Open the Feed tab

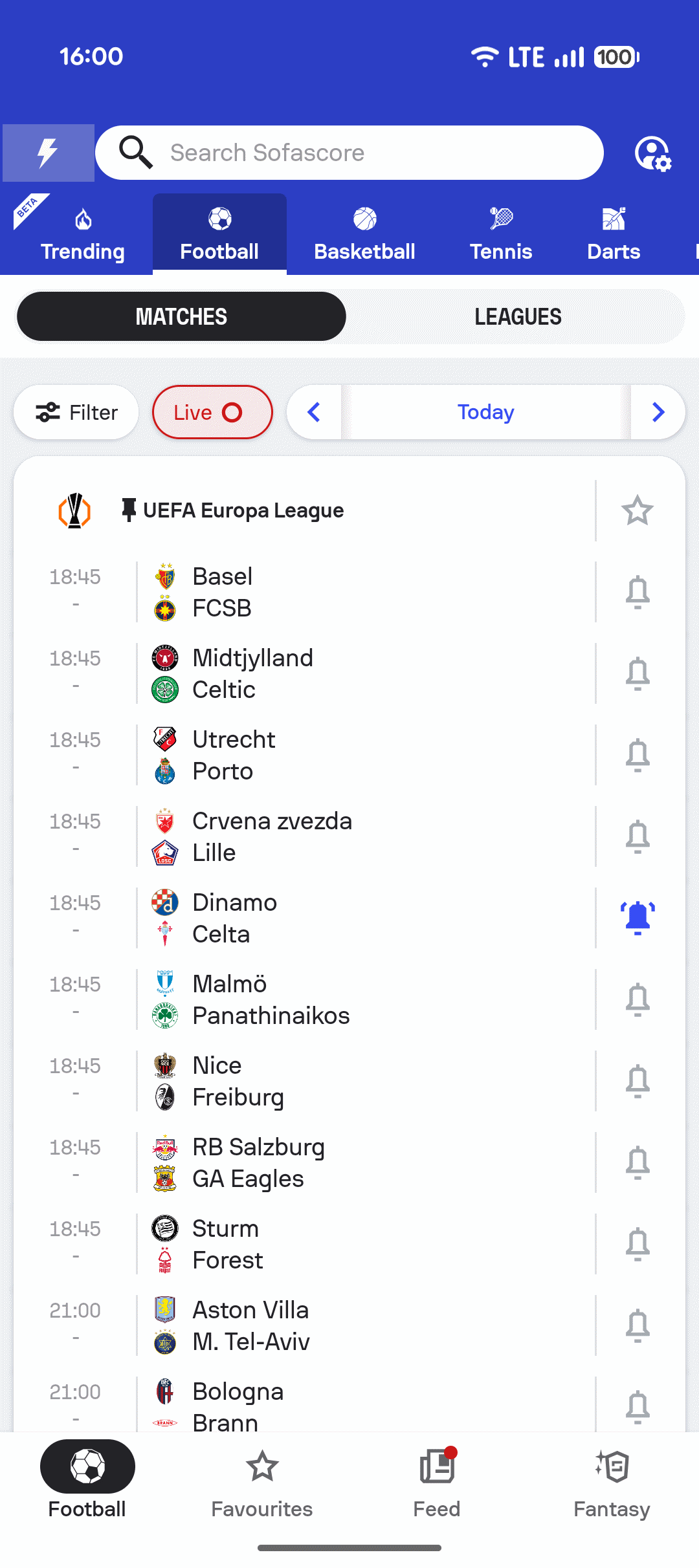tap(437, 1480)
